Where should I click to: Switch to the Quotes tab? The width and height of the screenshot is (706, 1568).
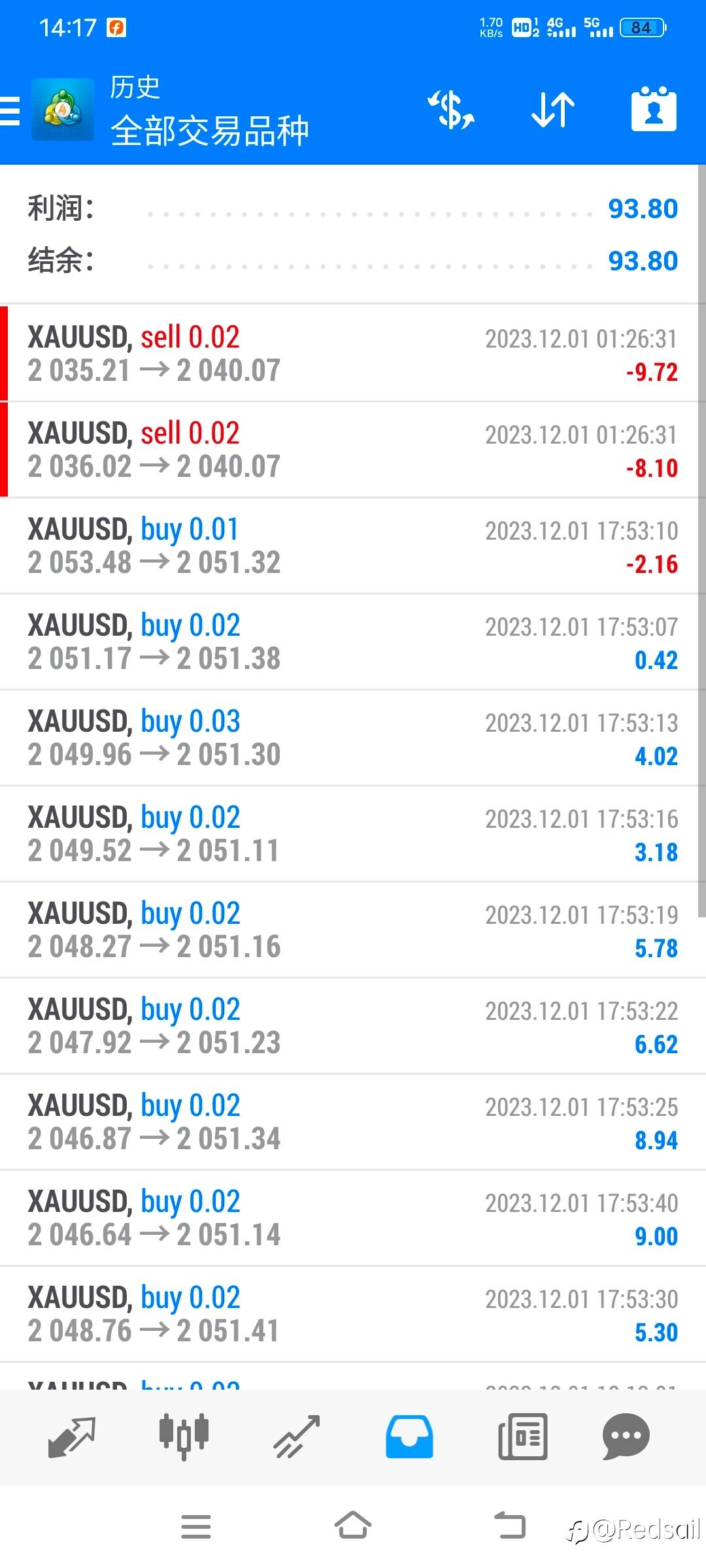click(x=72, y=1437)
